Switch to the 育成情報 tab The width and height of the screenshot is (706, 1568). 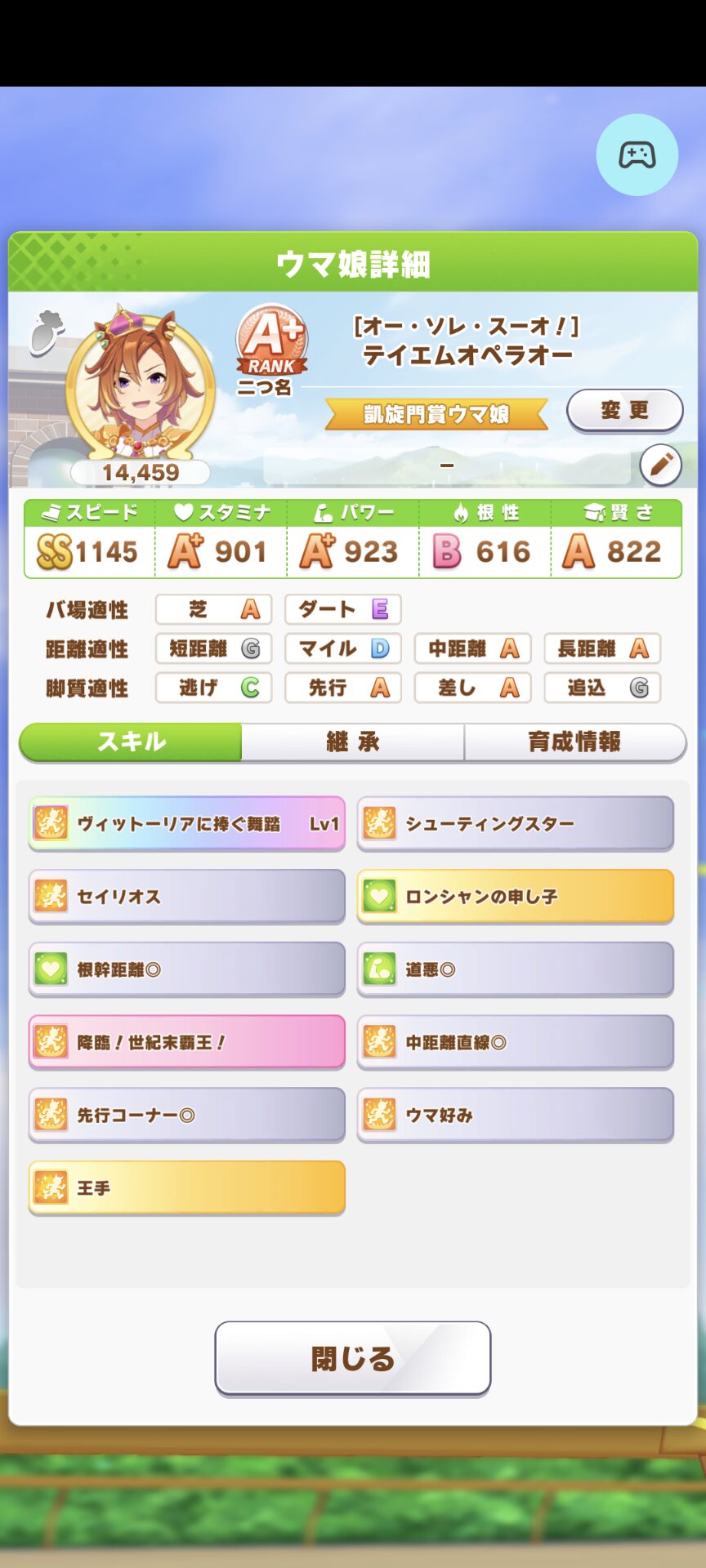574,742
